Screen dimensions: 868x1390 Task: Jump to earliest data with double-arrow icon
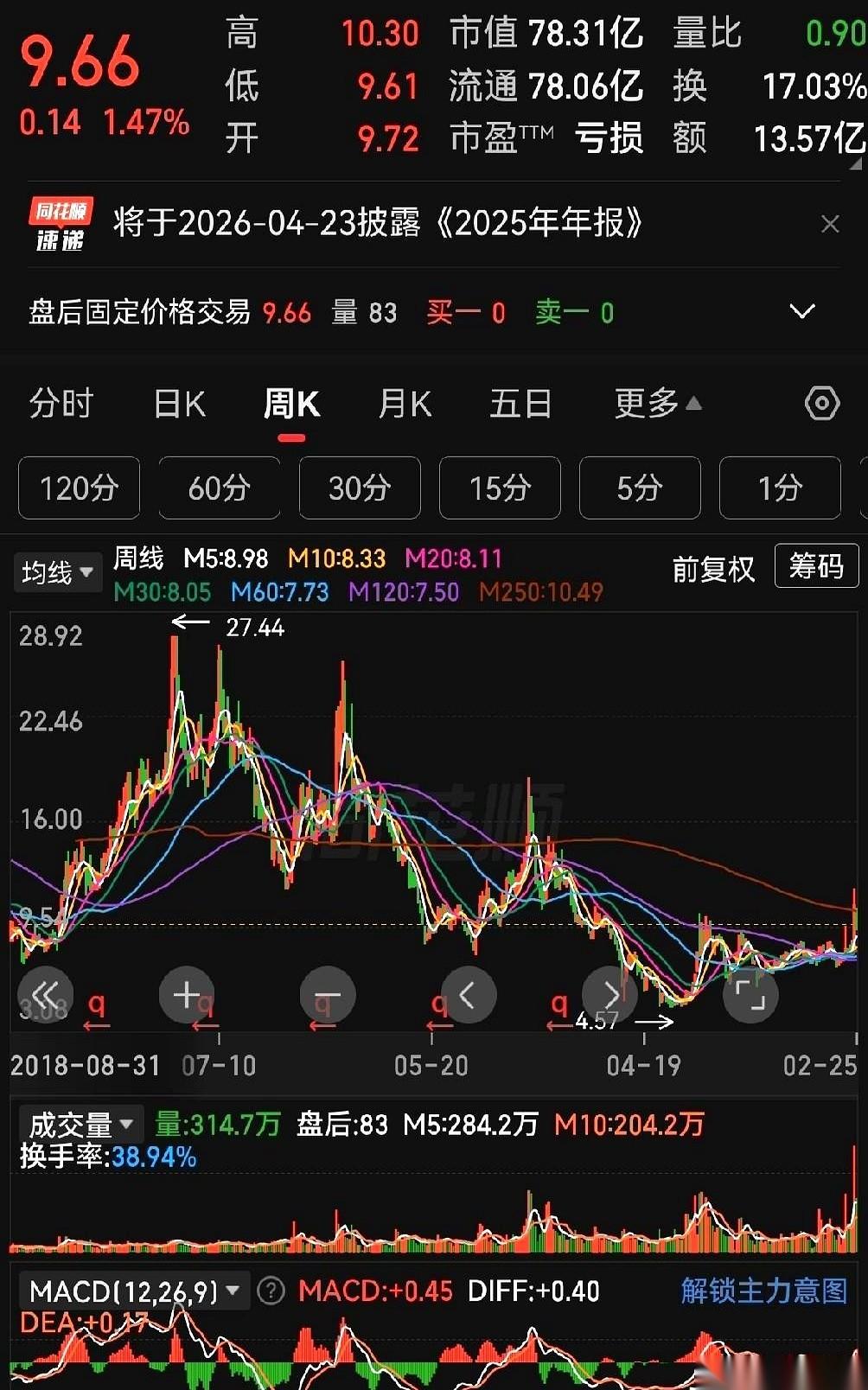tap(46, 995)
